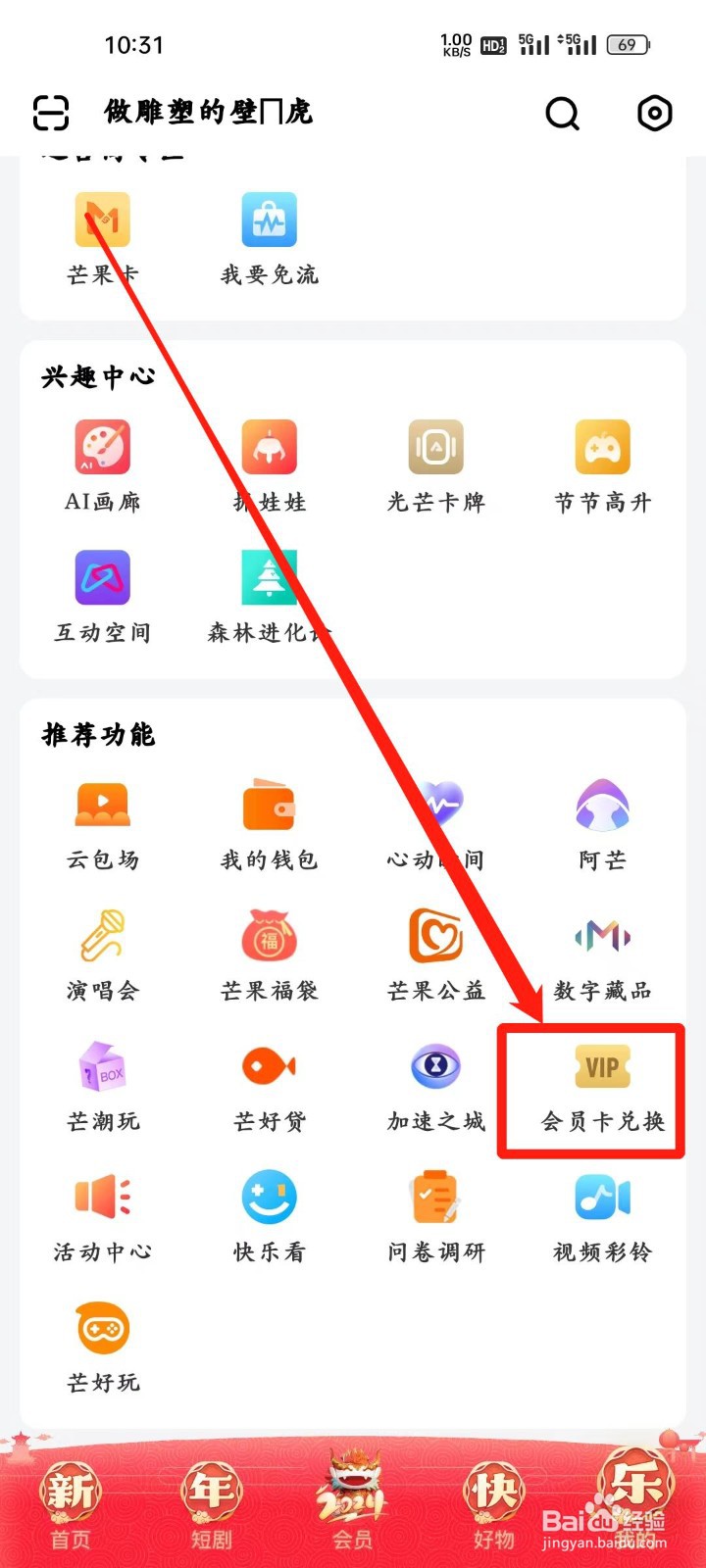Tap the search magnifier
Viewport: 706px width, 1568px height.
(563, 114)
